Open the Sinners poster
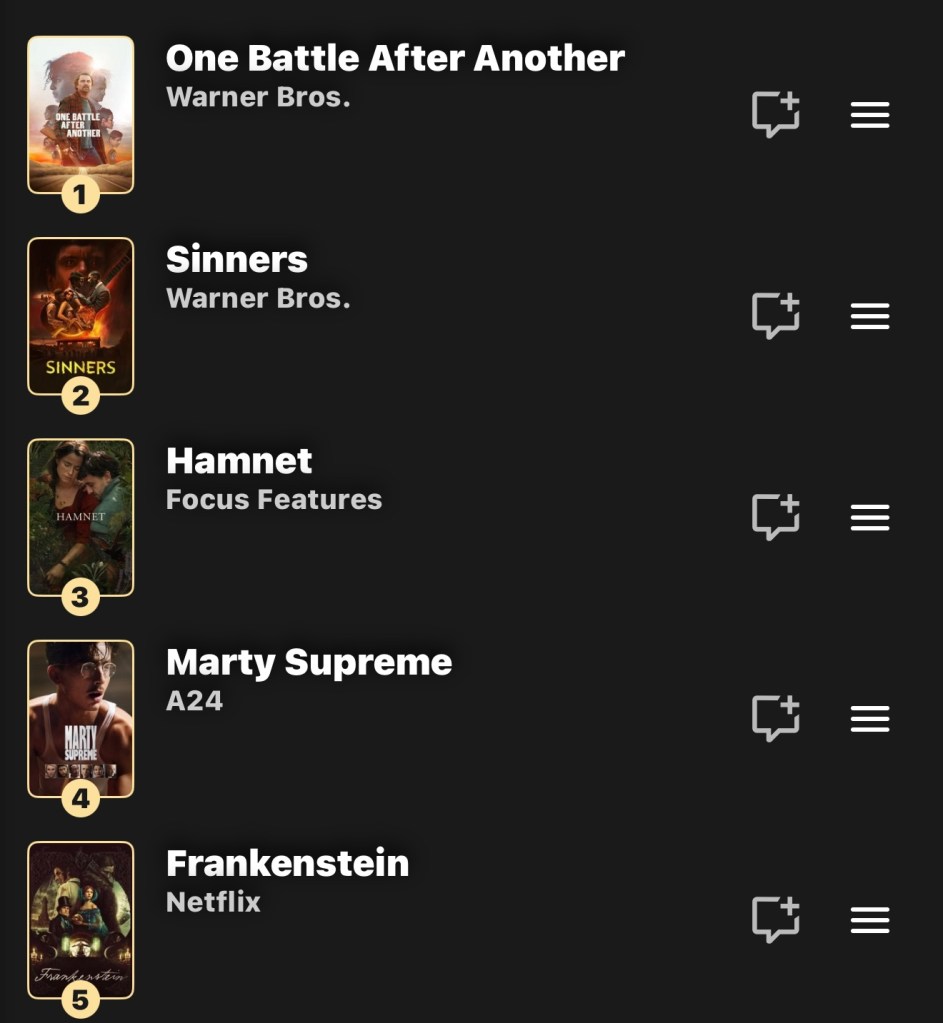Viewport: 943px width, 1023px height. 80,313
